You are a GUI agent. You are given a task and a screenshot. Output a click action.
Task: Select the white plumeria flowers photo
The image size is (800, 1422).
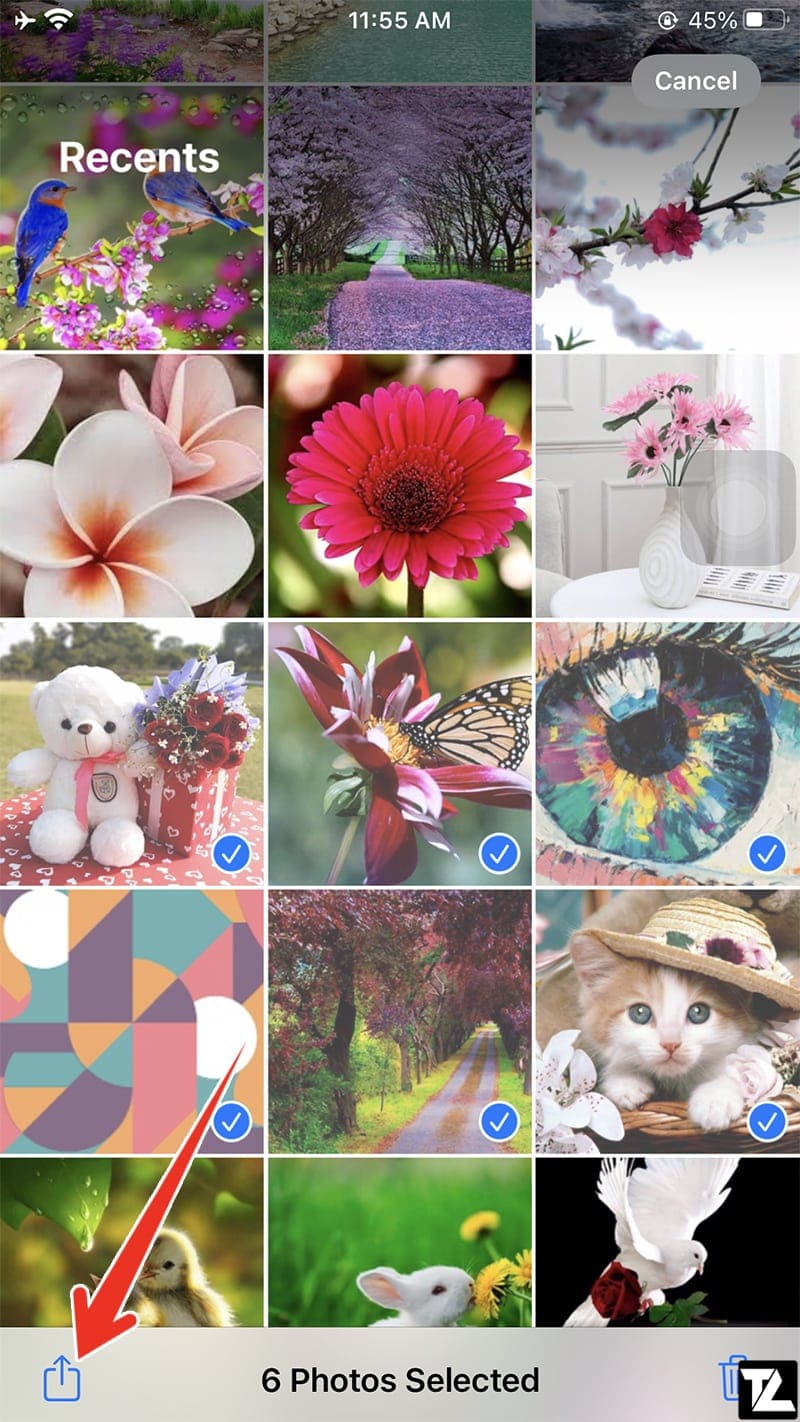click(x=132, y=485)
